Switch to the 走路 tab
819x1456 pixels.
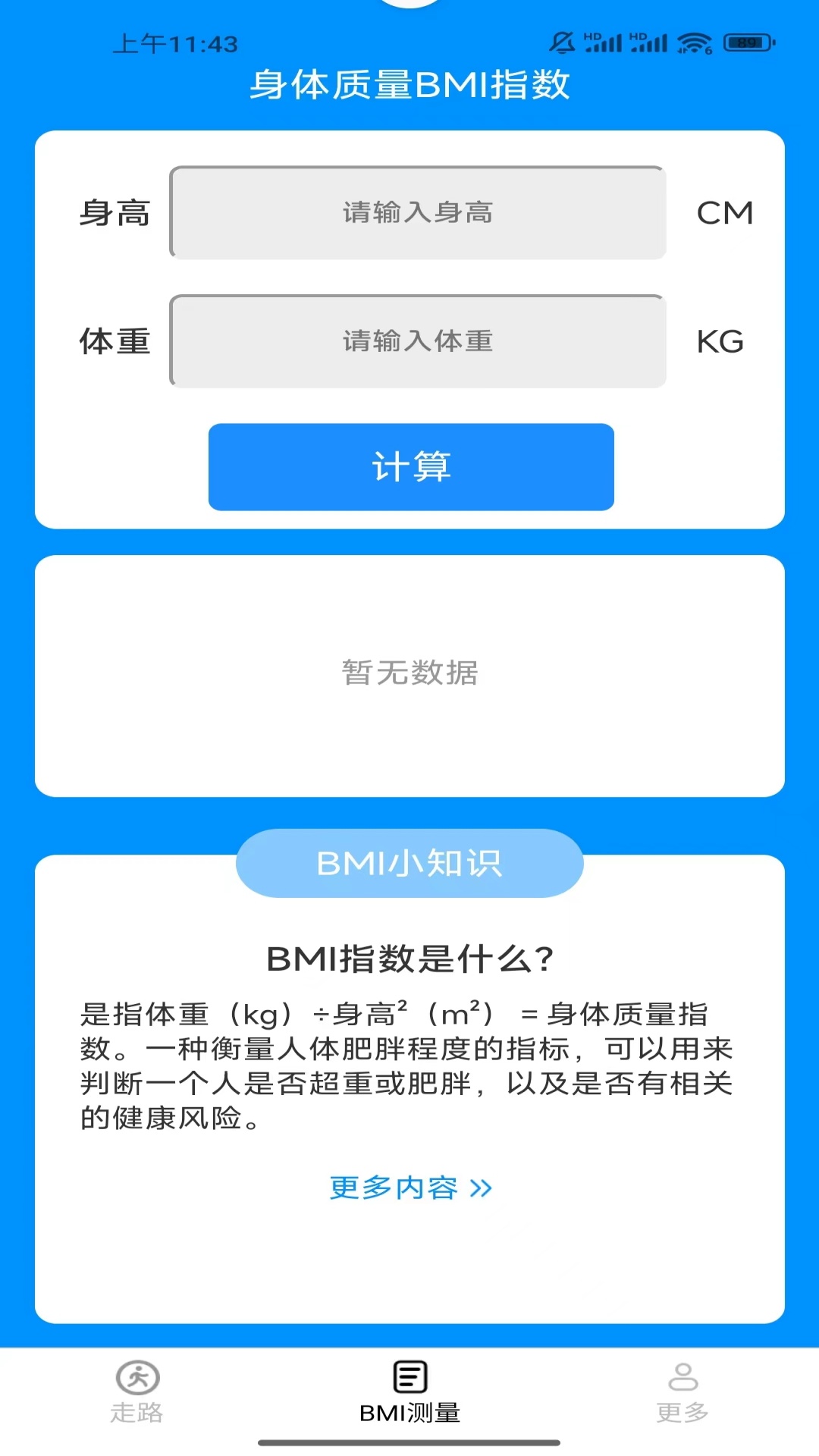(x=137, y=1392)
